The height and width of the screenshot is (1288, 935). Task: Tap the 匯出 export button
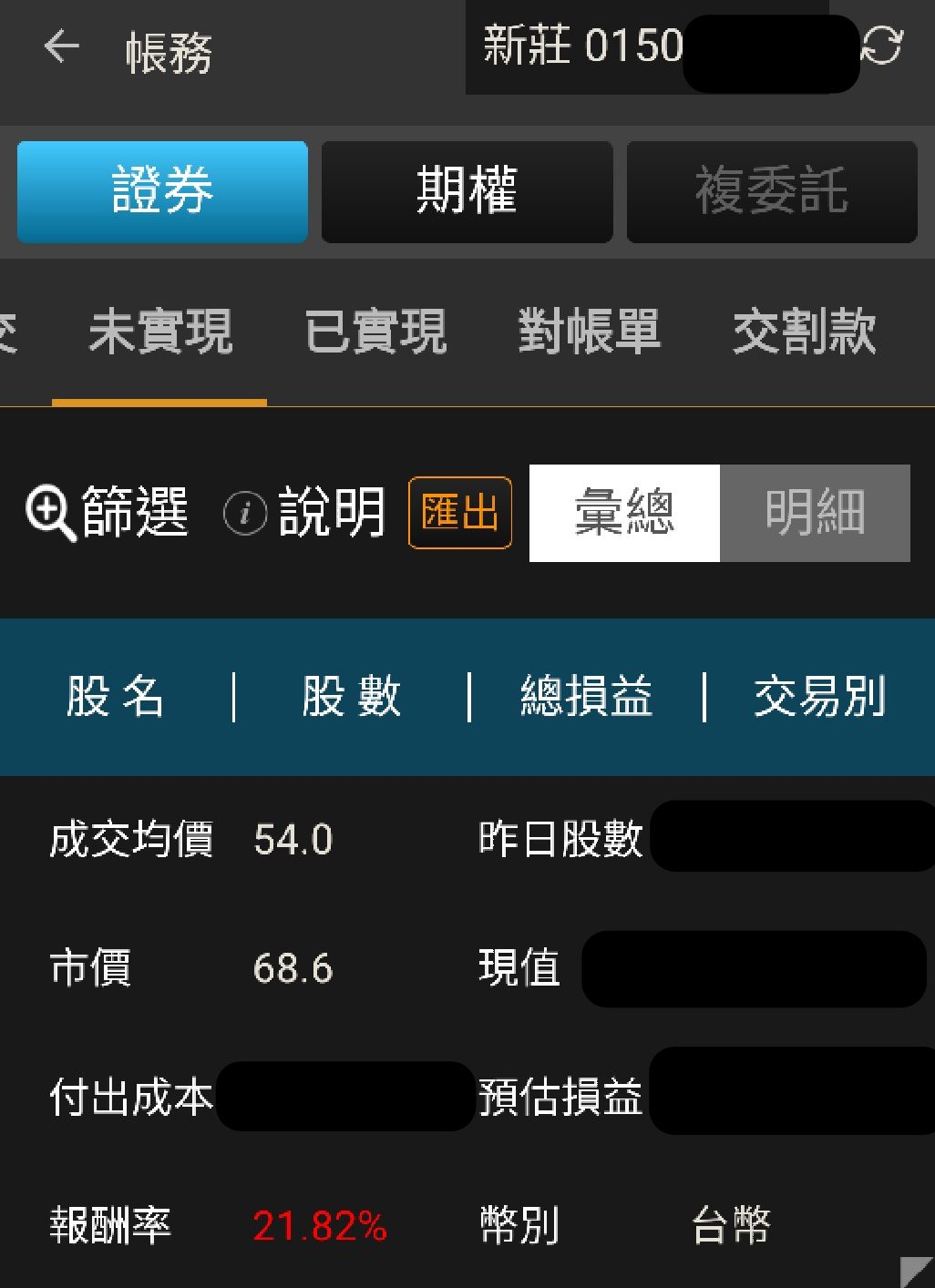click(x=460, y=513)
